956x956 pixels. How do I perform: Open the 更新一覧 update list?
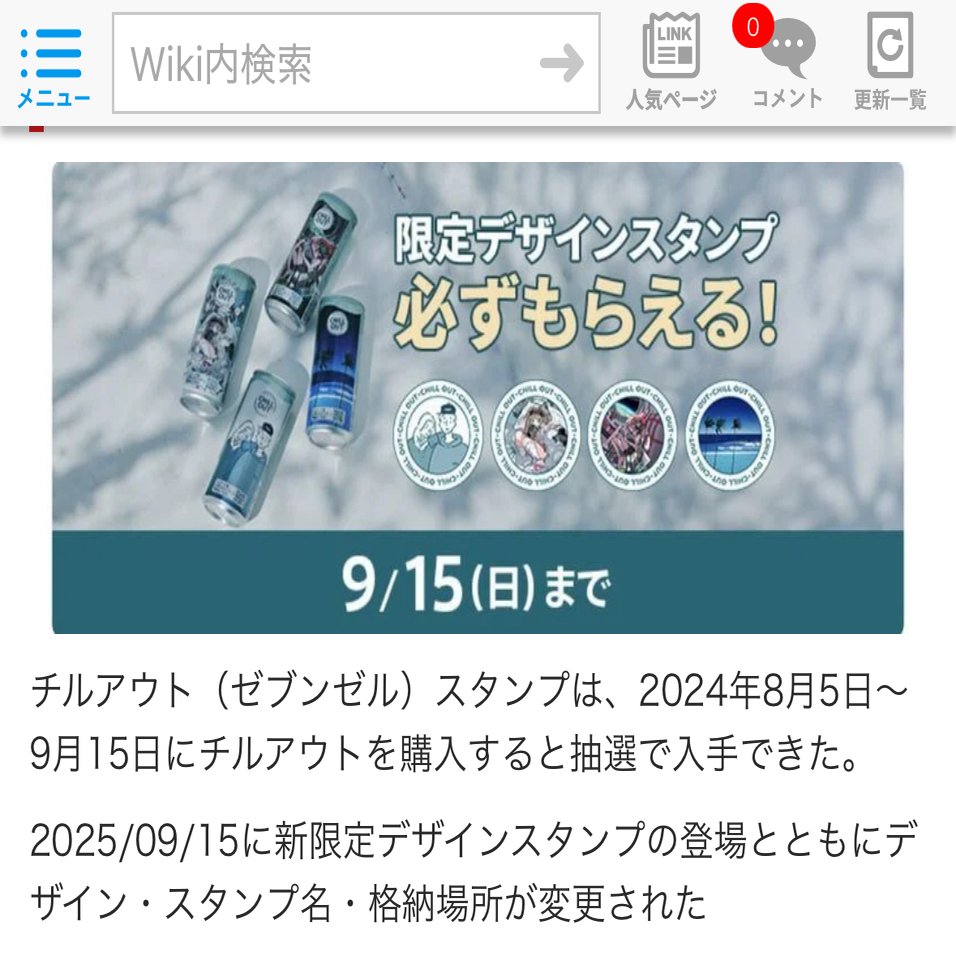(889, 62)
